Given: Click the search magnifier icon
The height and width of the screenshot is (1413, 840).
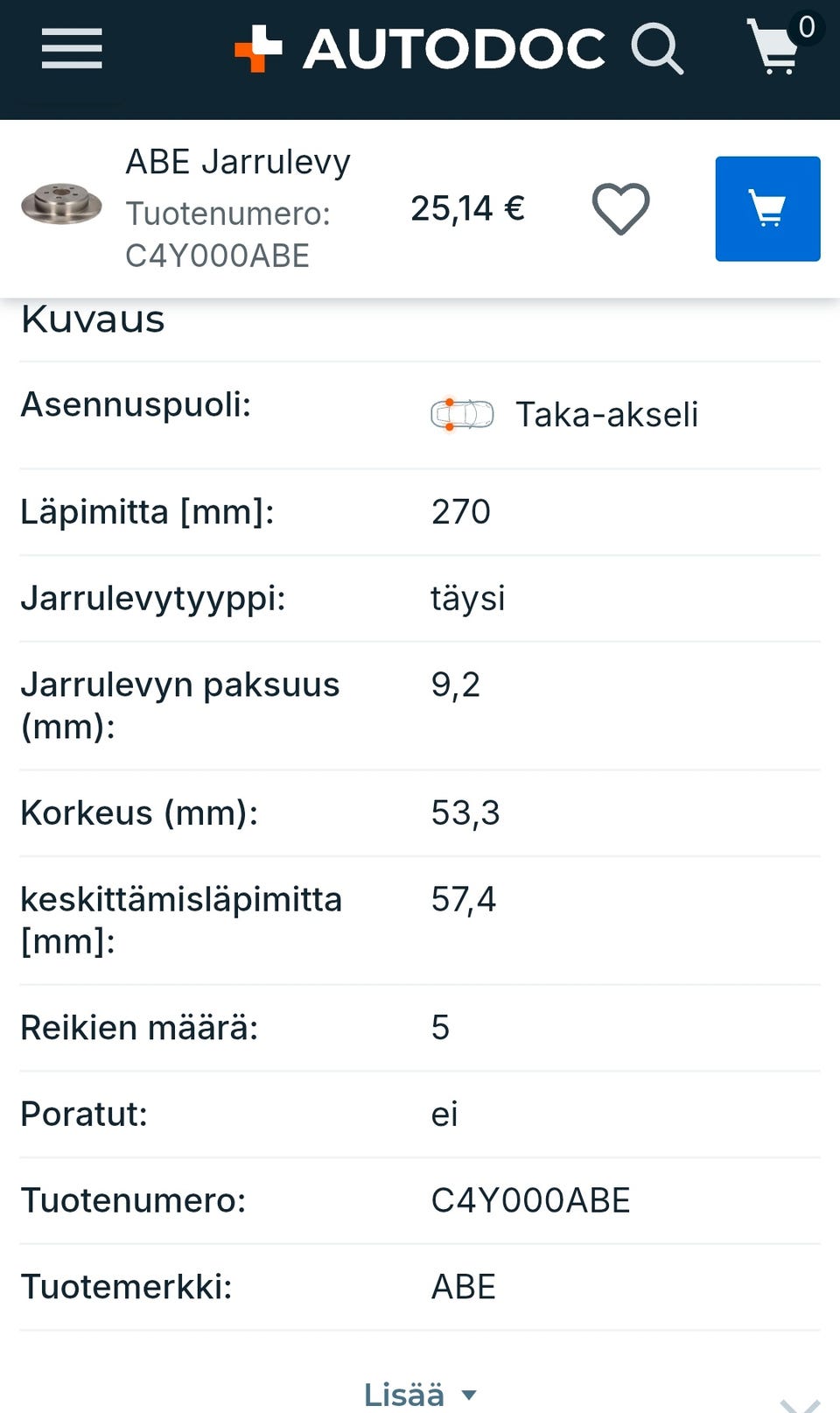Looking at the screenshot, I should pos(658,48).
